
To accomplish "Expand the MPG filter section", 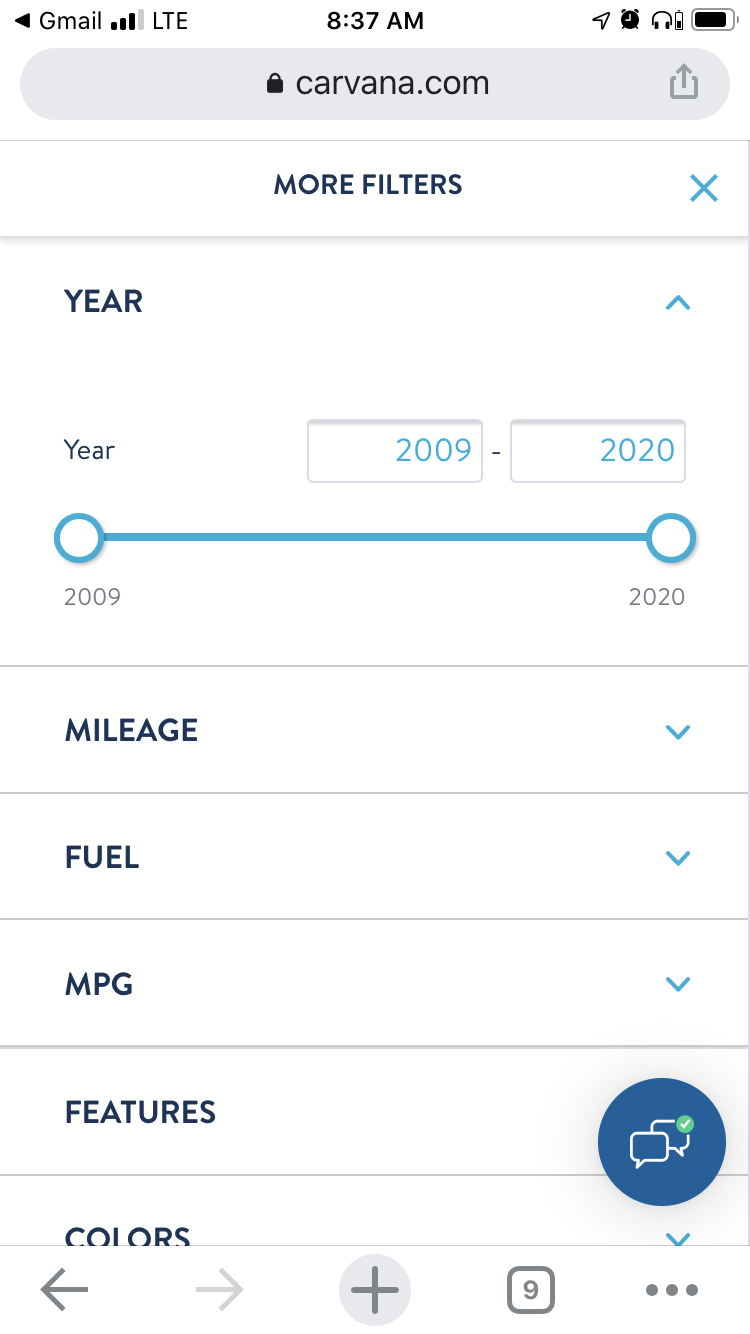I will 677,984.
